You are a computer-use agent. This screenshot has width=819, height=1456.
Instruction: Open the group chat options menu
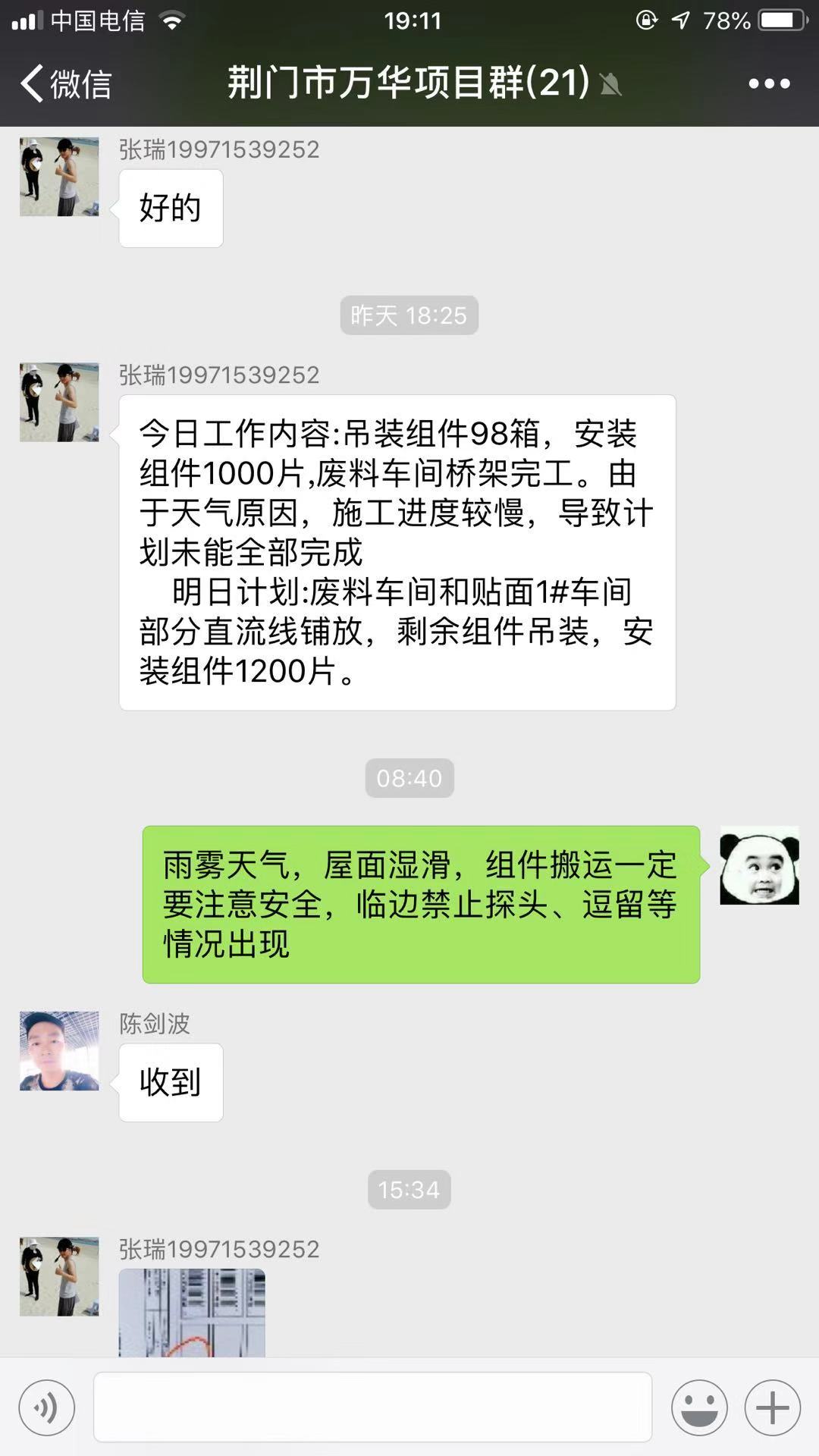coord(769,83)
